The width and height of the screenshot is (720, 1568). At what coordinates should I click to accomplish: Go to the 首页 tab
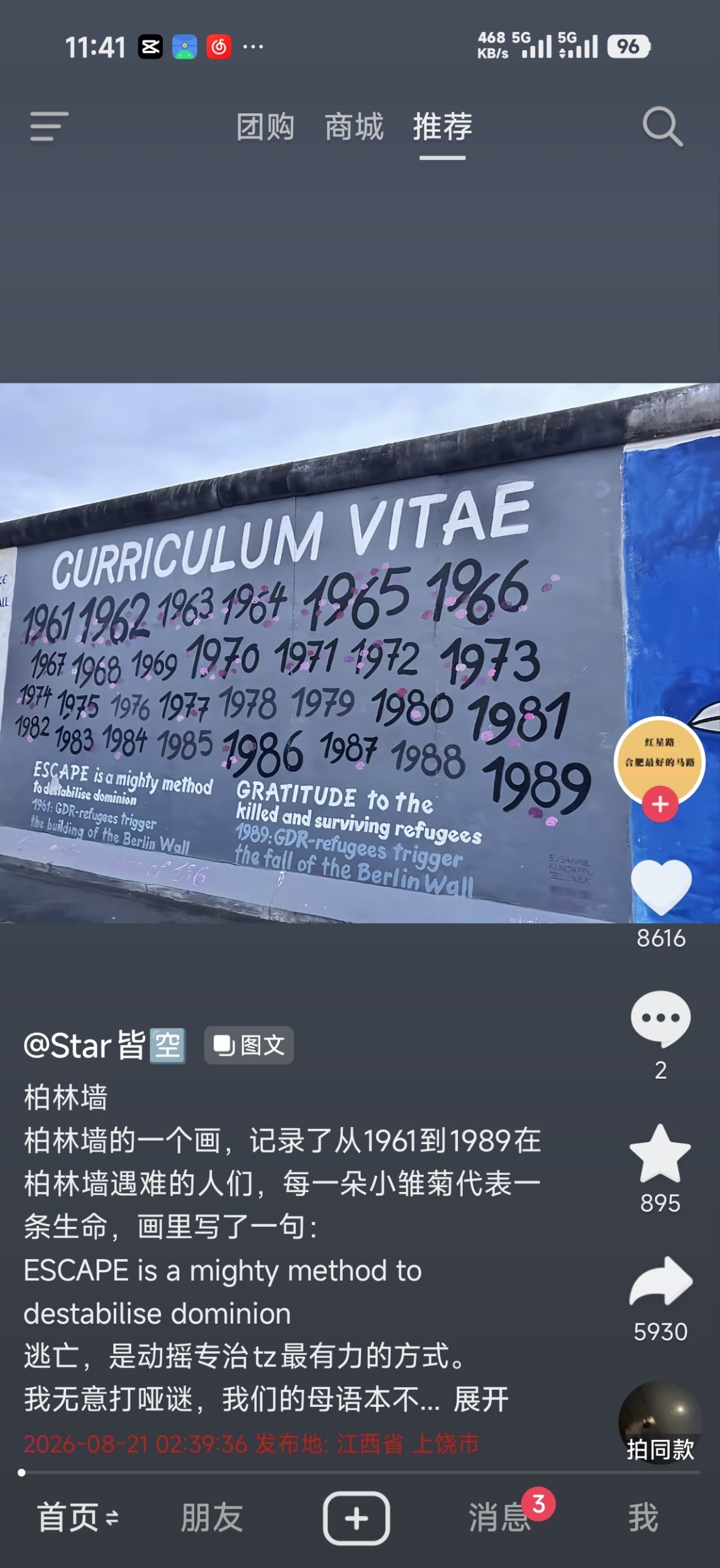(78, 1518)
